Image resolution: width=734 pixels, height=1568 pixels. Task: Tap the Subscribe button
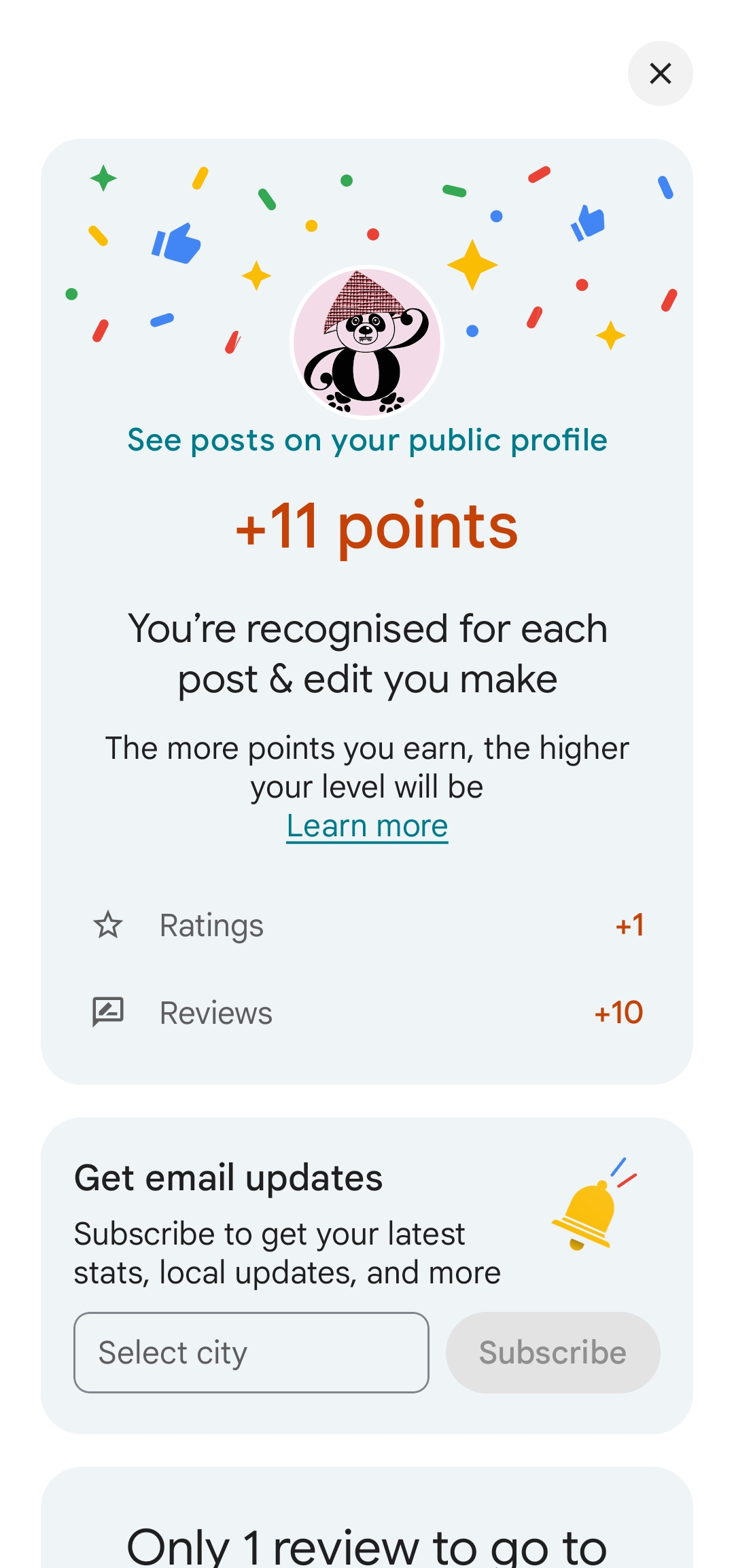553,1353
